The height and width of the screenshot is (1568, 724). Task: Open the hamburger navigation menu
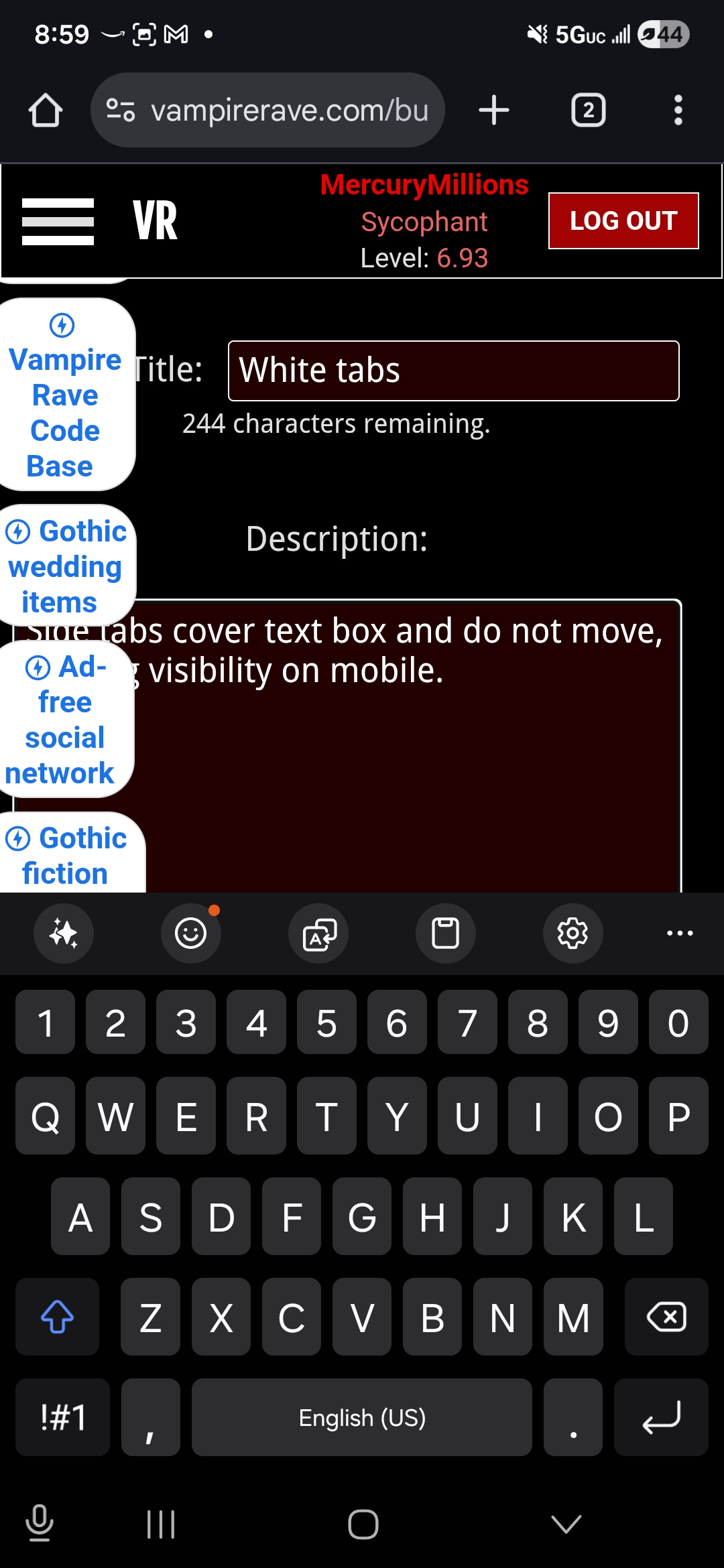(58, 222)
